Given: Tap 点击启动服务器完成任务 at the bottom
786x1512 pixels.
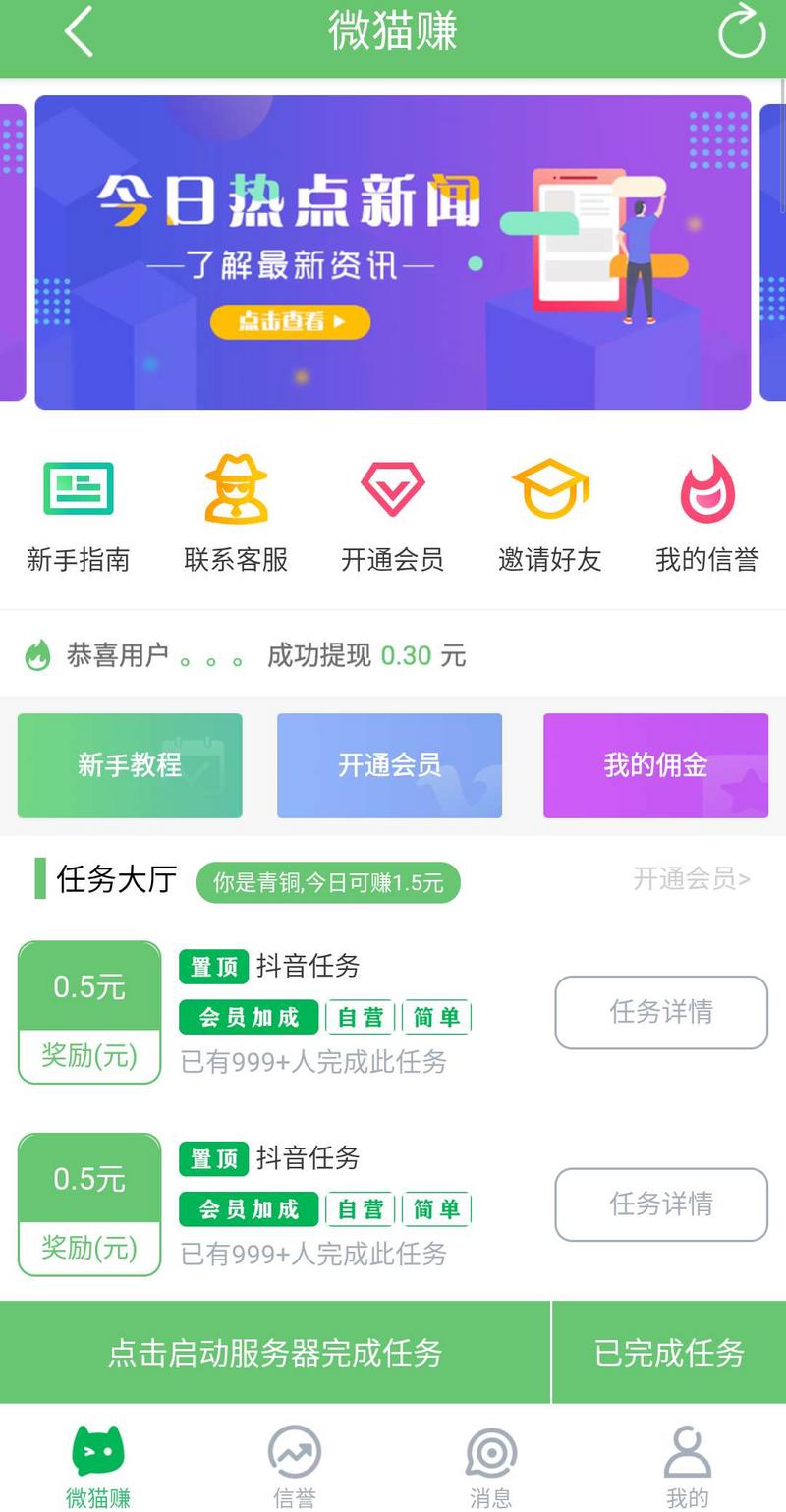Looking at the screenshot, I should (x=275, y=1353).
